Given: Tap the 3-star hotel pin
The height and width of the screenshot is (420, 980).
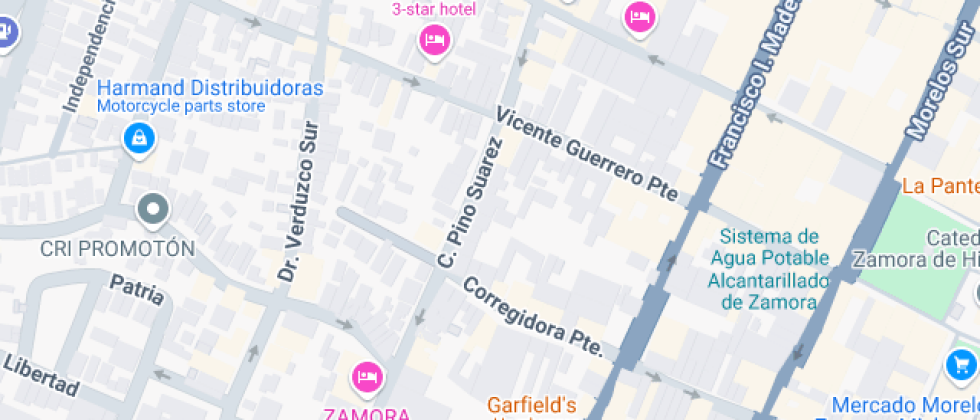Looking at the screenshot, I should pyautogui.click(x=434, y=40).
